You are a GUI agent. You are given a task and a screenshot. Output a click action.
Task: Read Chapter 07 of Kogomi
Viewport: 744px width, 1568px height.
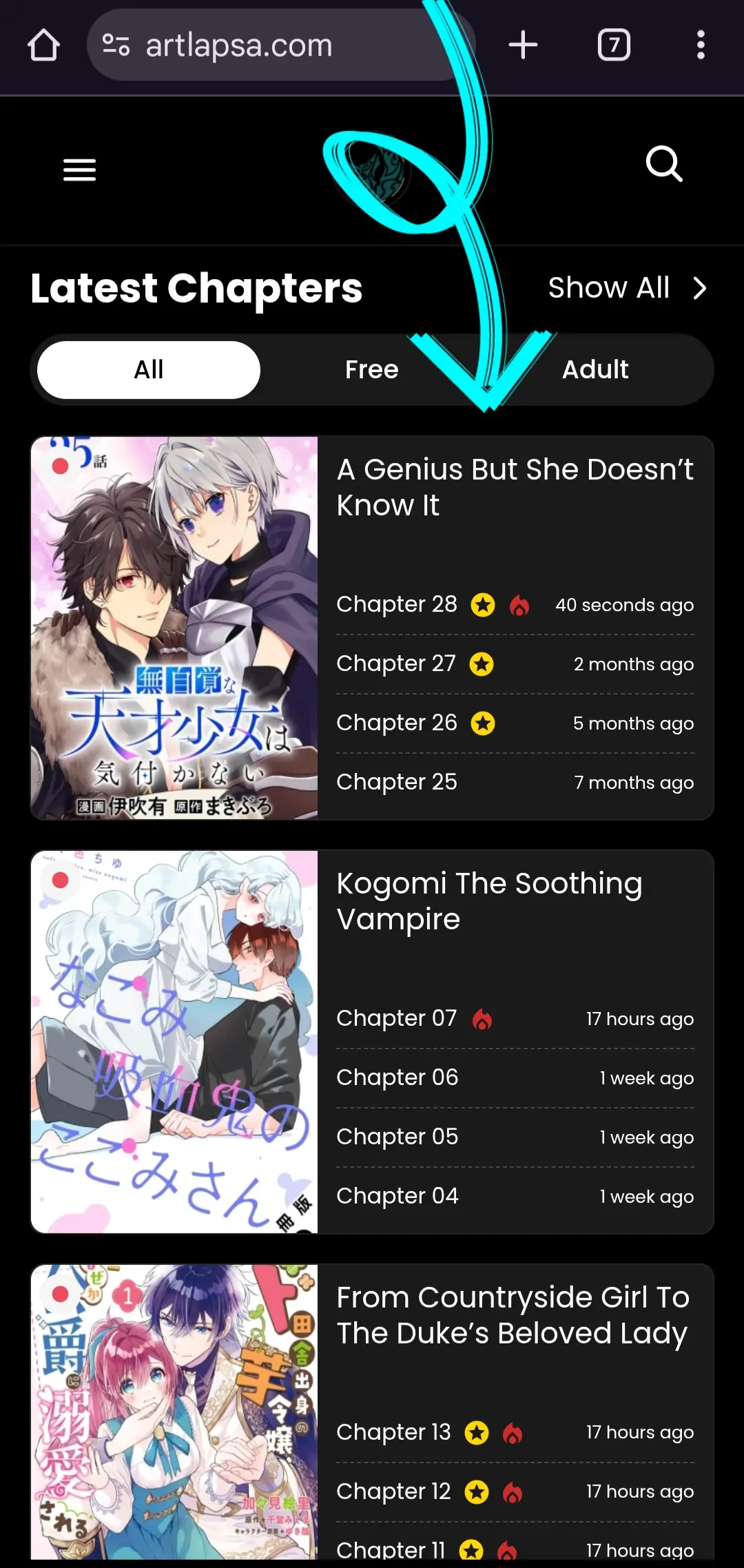(397, 1018)
